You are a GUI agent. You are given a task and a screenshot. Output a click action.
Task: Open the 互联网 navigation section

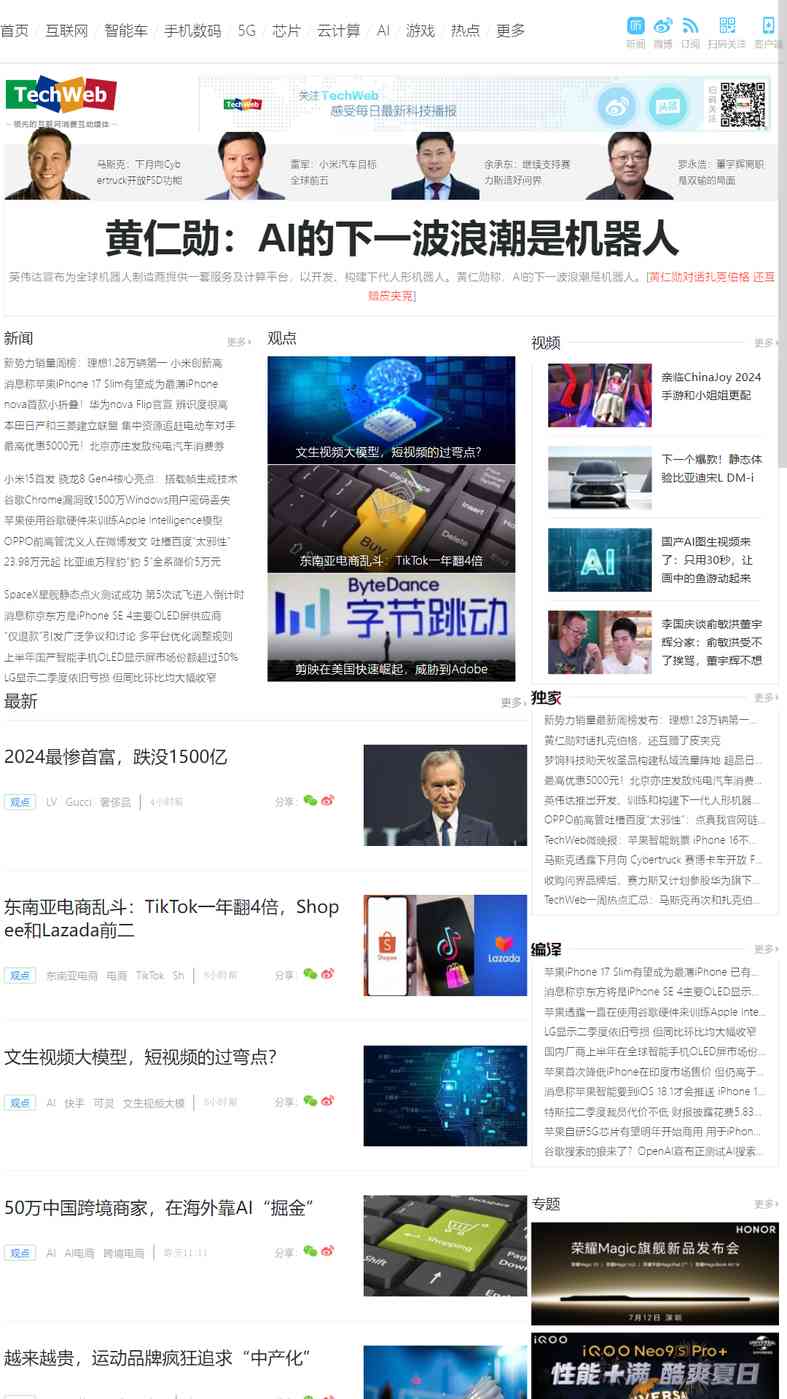click(x=66, y=31)
